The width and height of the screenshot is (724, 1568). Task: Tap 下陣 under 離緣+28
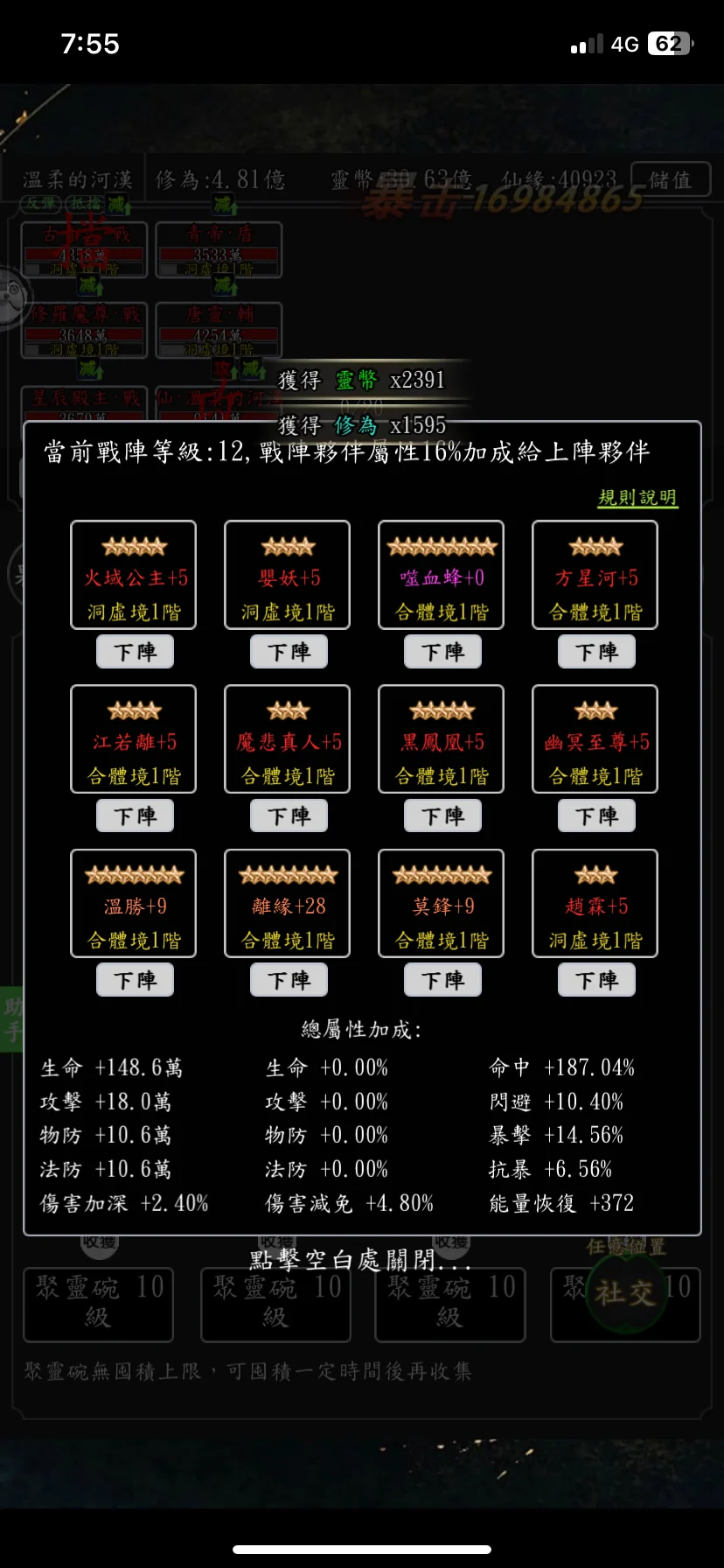tap(289, 980)
